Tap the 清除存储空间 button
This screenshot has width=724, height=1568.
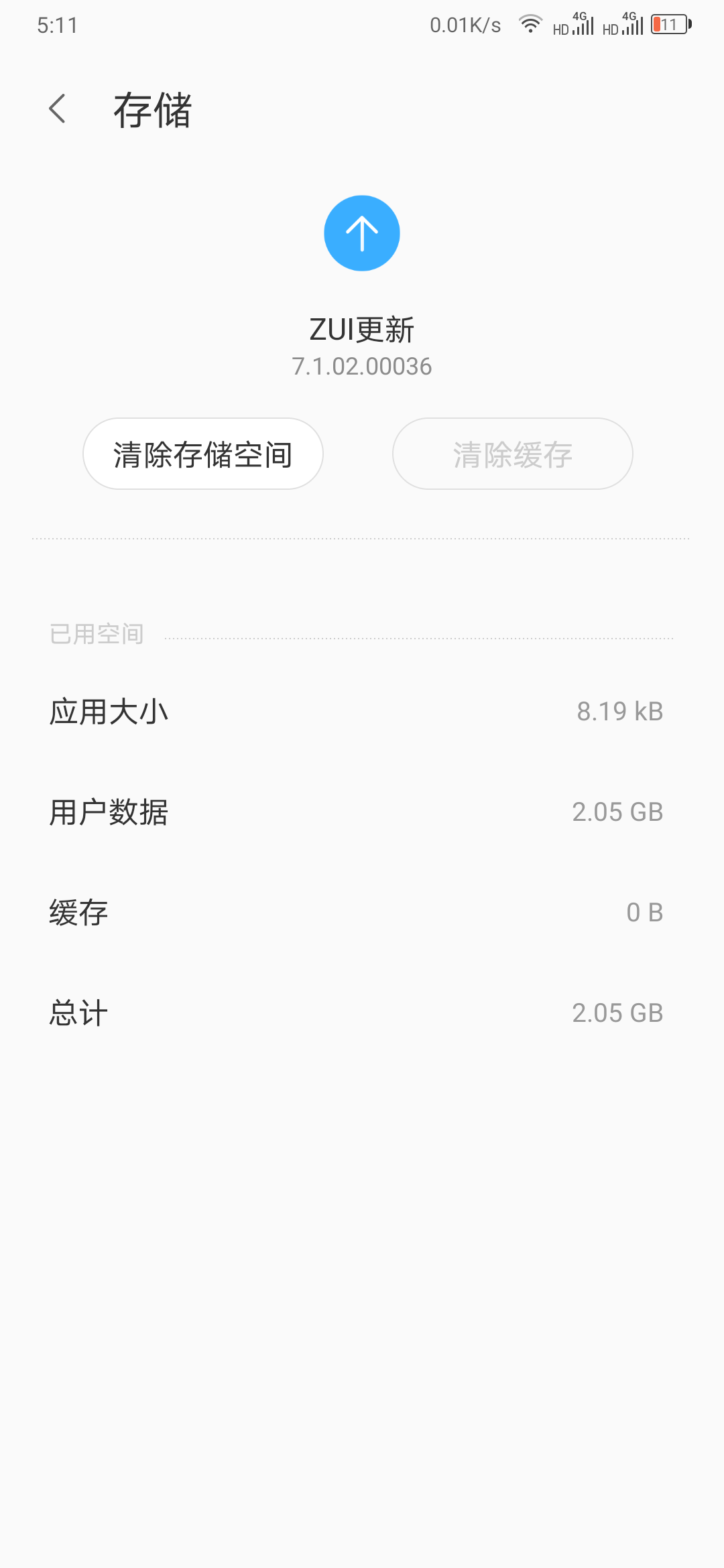[203, 454]
